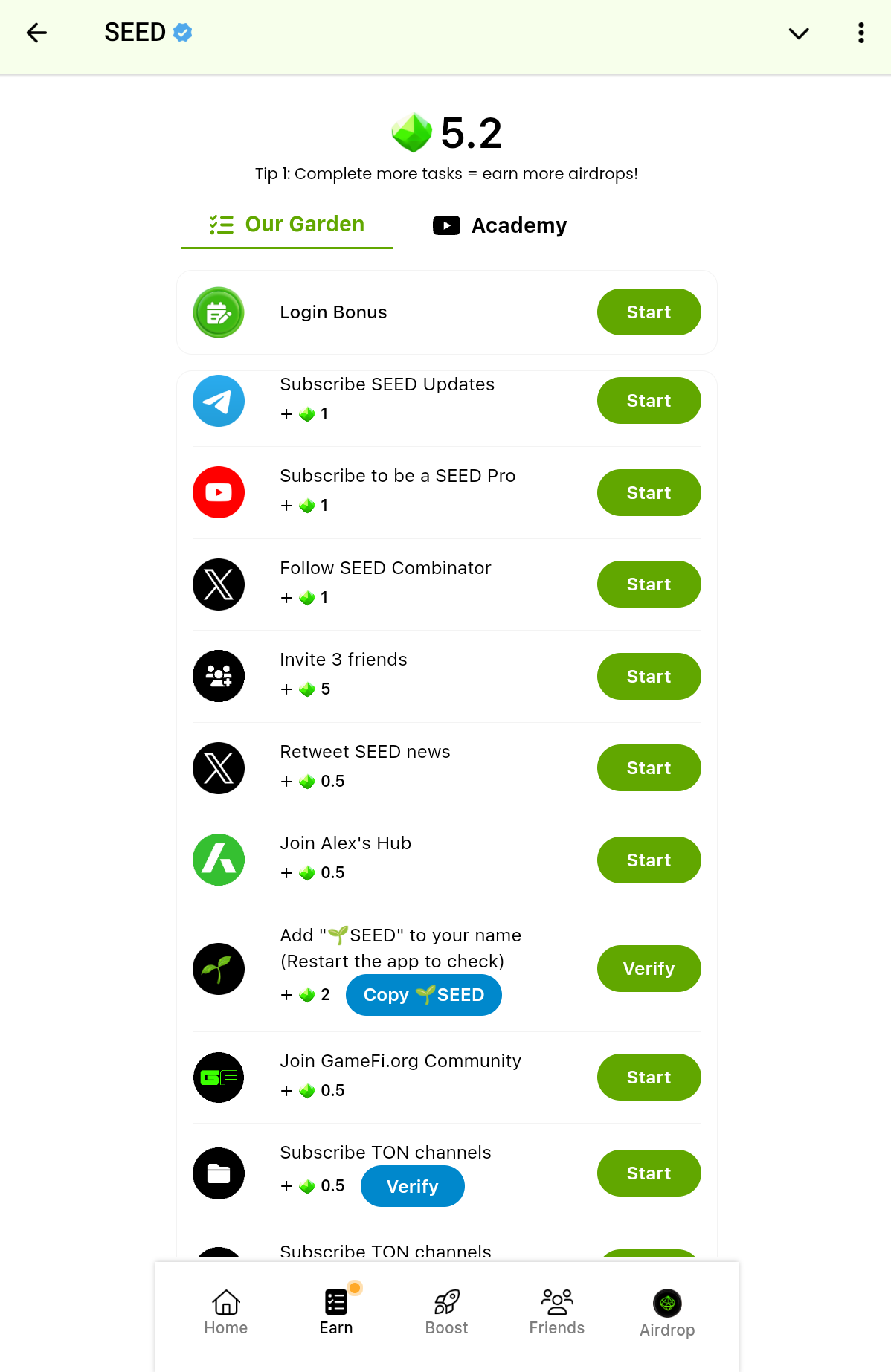Screen dimensions: 891x1372
Task: Open the GameFi.org community icon
Action: (218, 1077)
